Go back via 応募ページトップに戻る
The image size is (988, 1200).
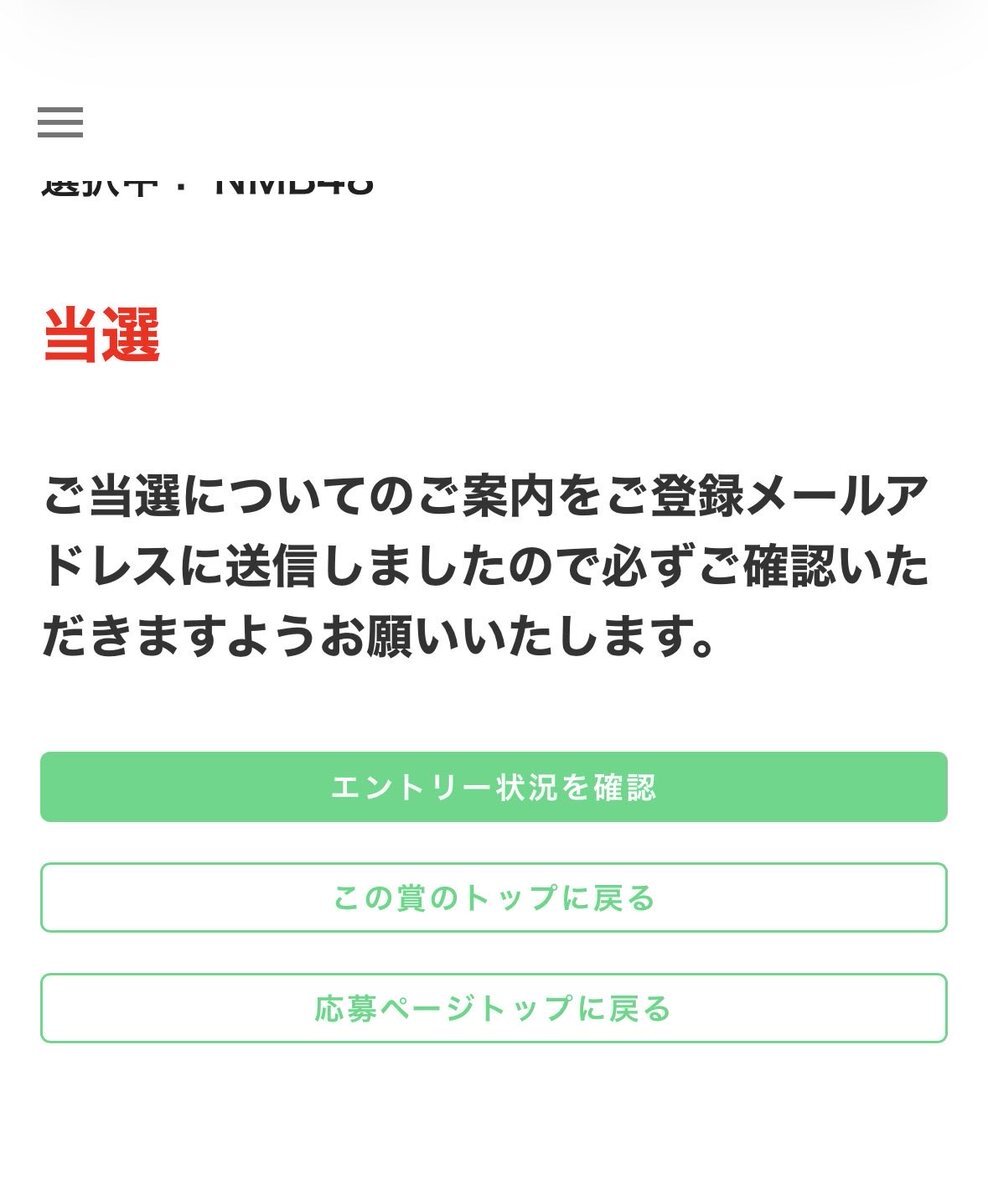tap(493, 1008)
